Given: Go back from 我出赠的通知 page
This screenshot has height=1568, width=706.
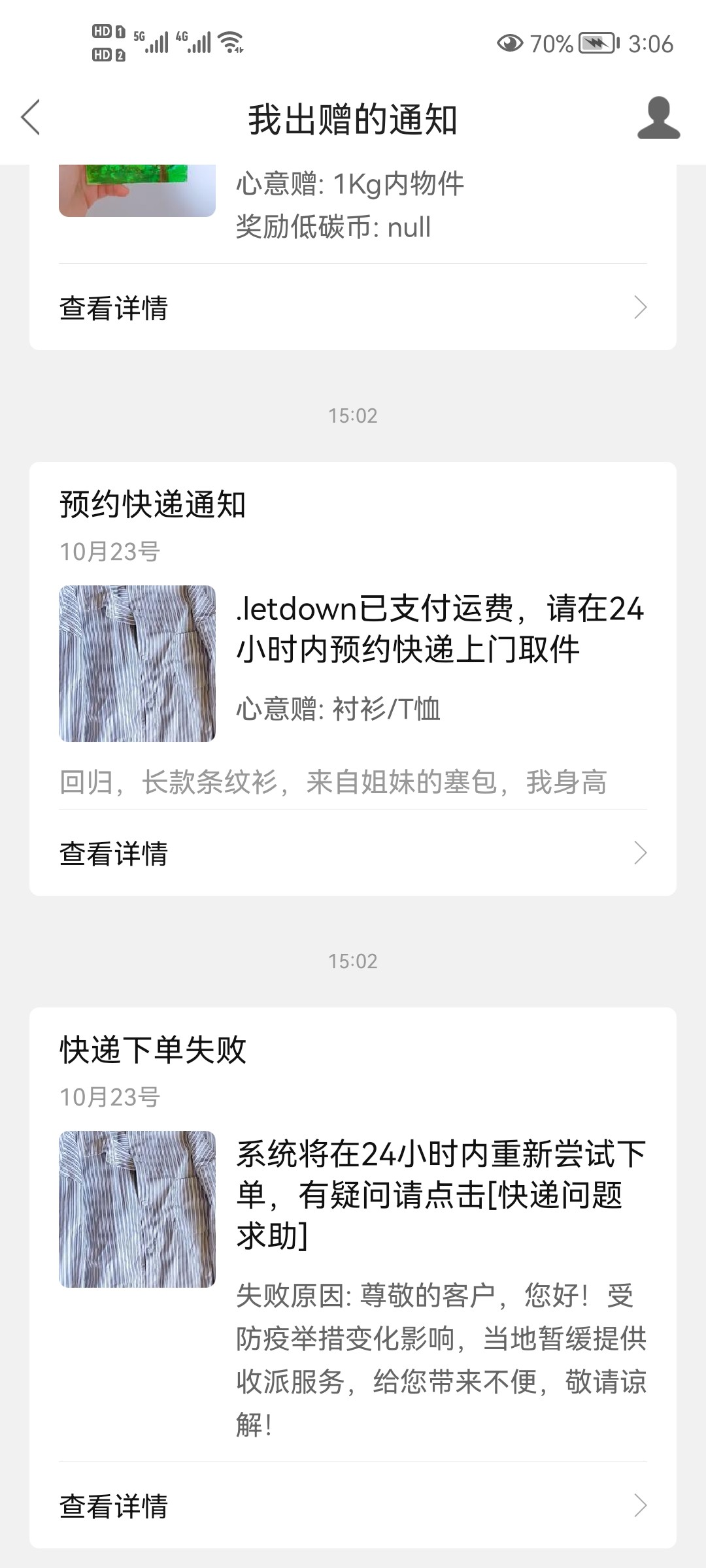Looking at the screenshot, I should coord(31,118).
